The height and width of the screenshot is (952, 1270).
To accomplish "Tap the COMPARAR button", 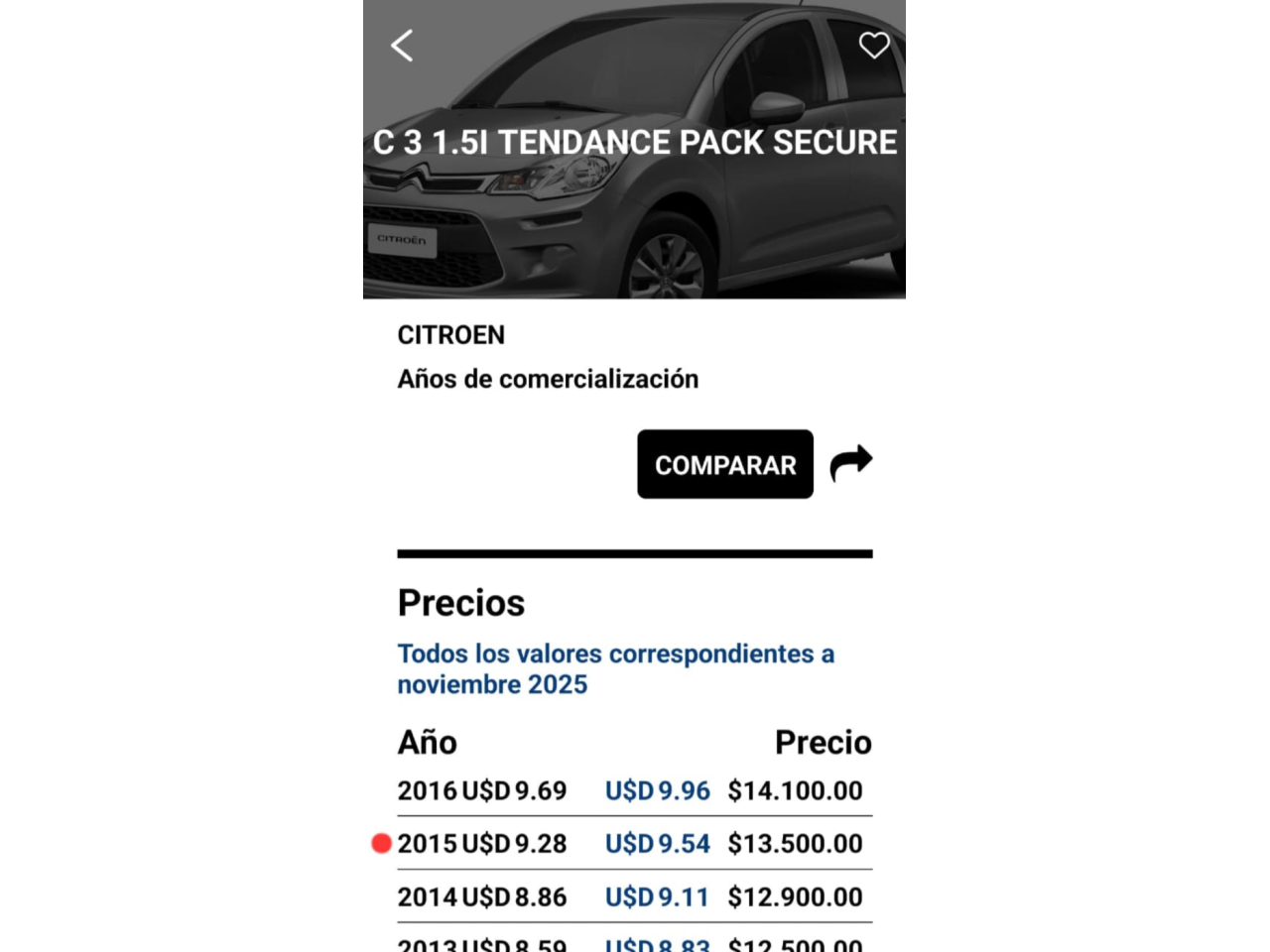I will coord(725,464).
